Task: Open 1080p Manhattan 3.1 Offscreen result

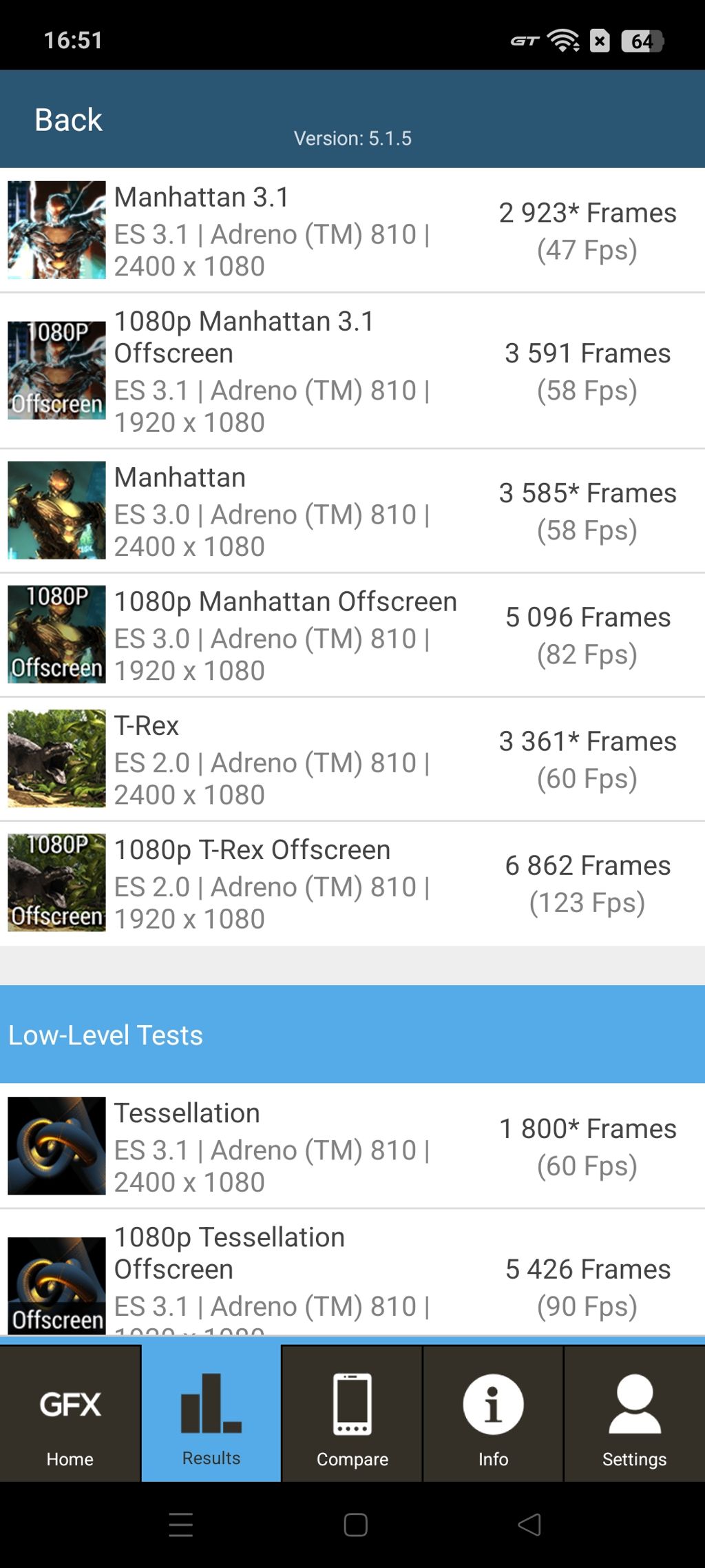Action: click(x=352, y=371)
